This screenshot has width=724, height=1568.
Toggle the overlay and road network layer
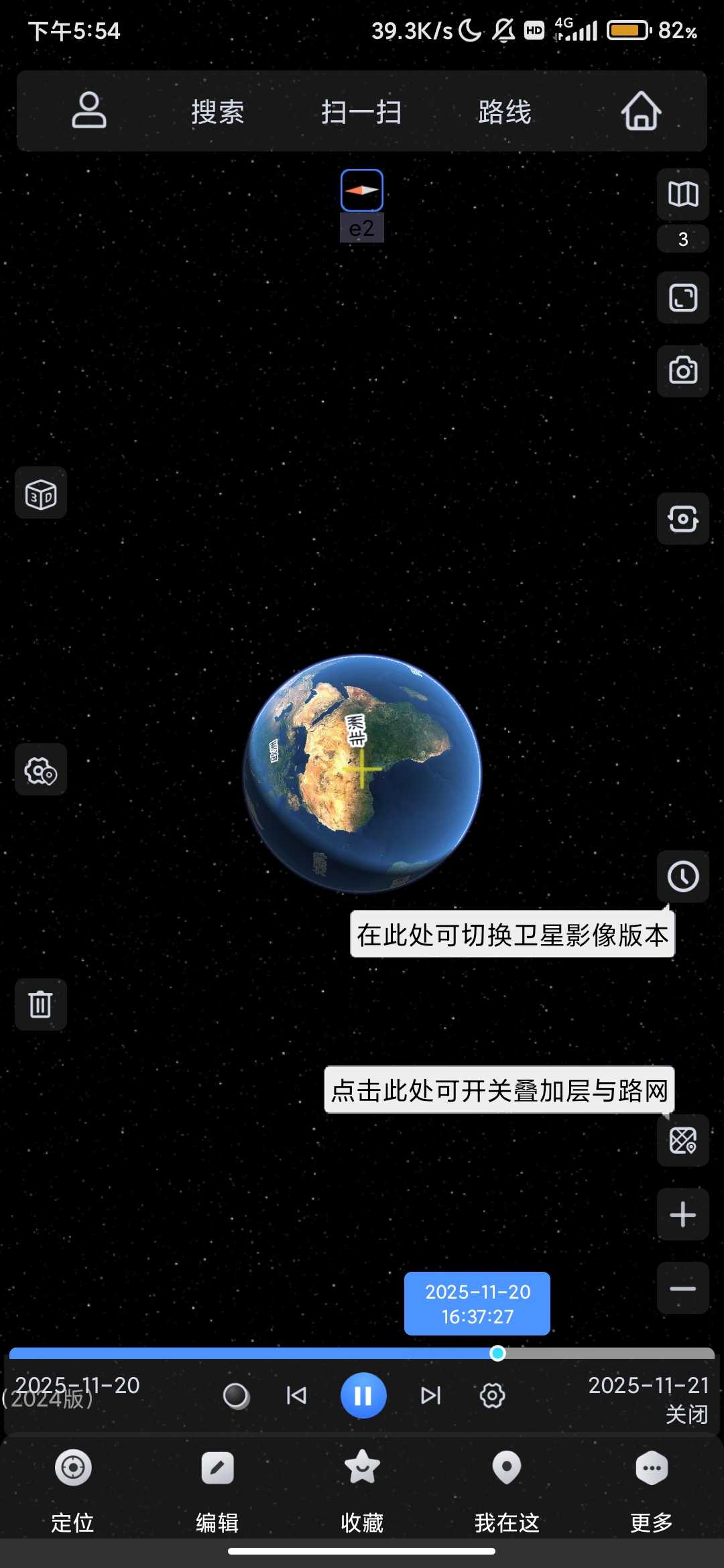pos(682,1141)
